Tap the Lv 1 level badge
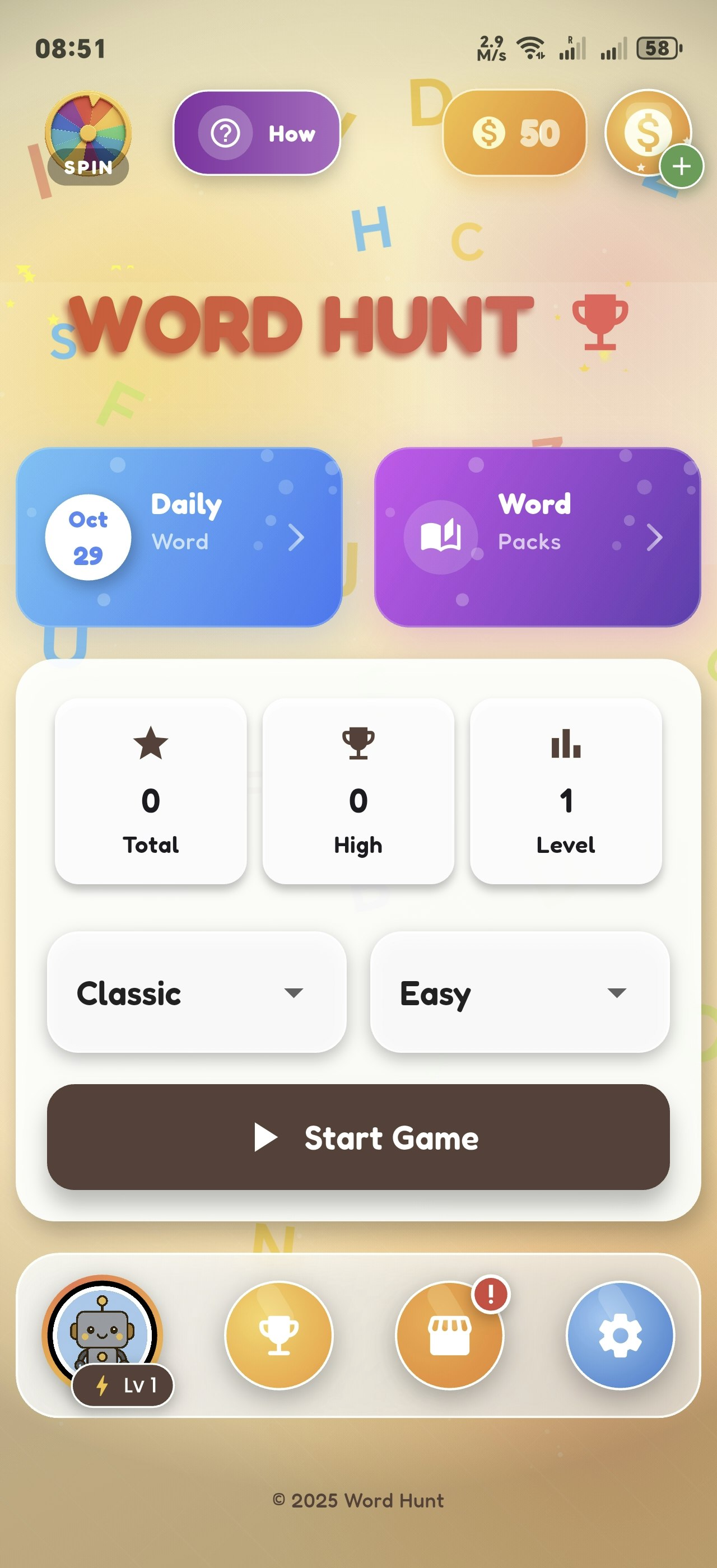 (122, 1385)
